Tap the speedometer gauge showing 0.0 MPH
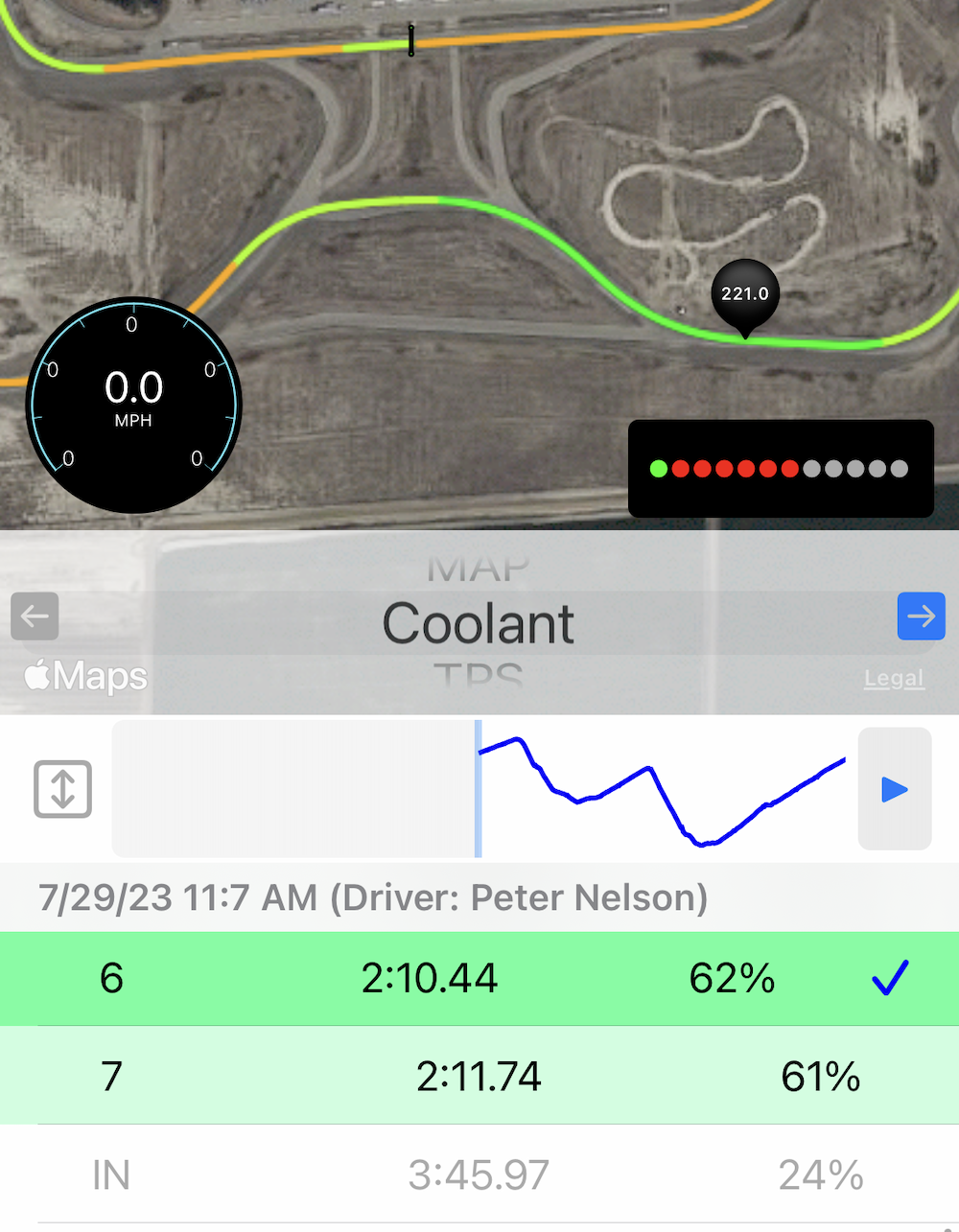 point(134,405)
